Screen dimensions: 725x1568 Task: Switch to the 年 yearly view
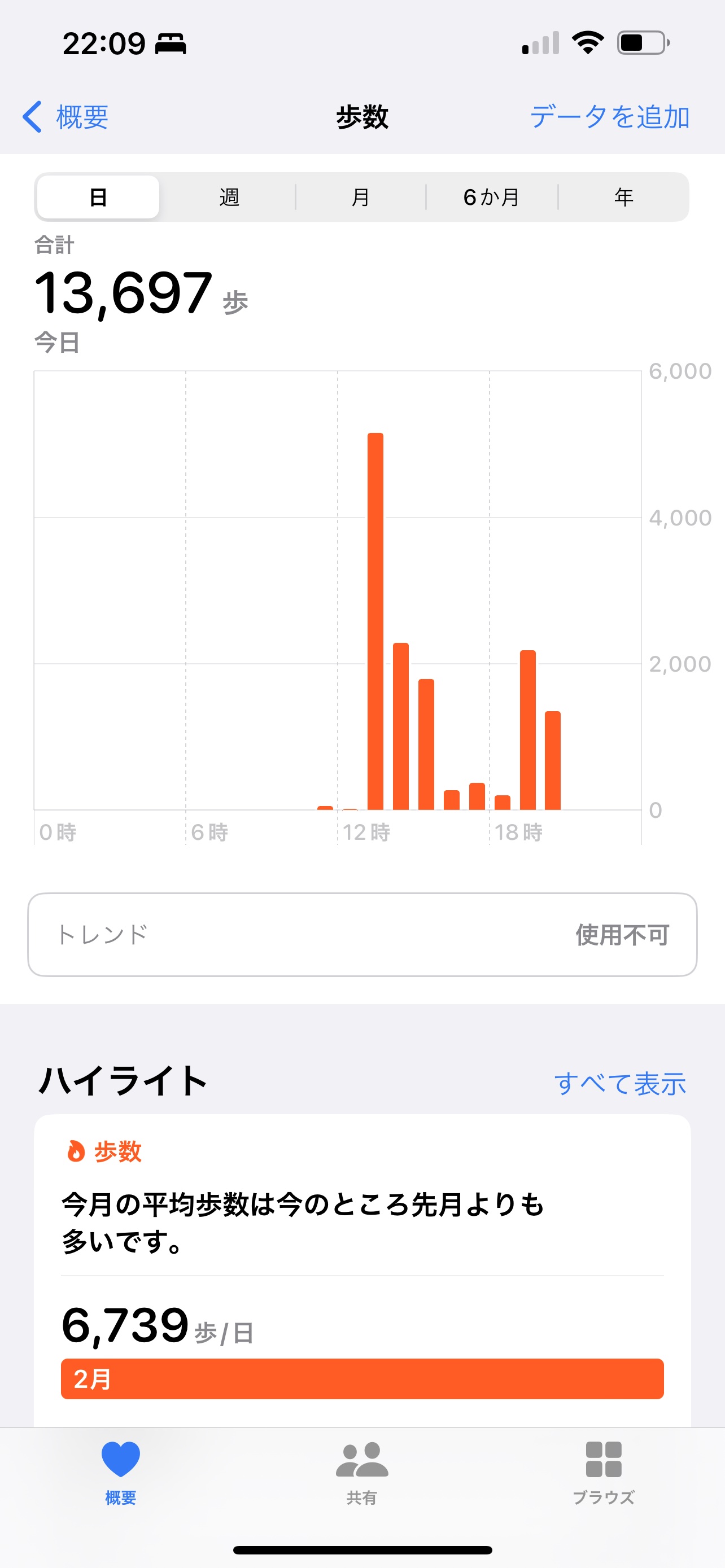[x=623, y=197]
